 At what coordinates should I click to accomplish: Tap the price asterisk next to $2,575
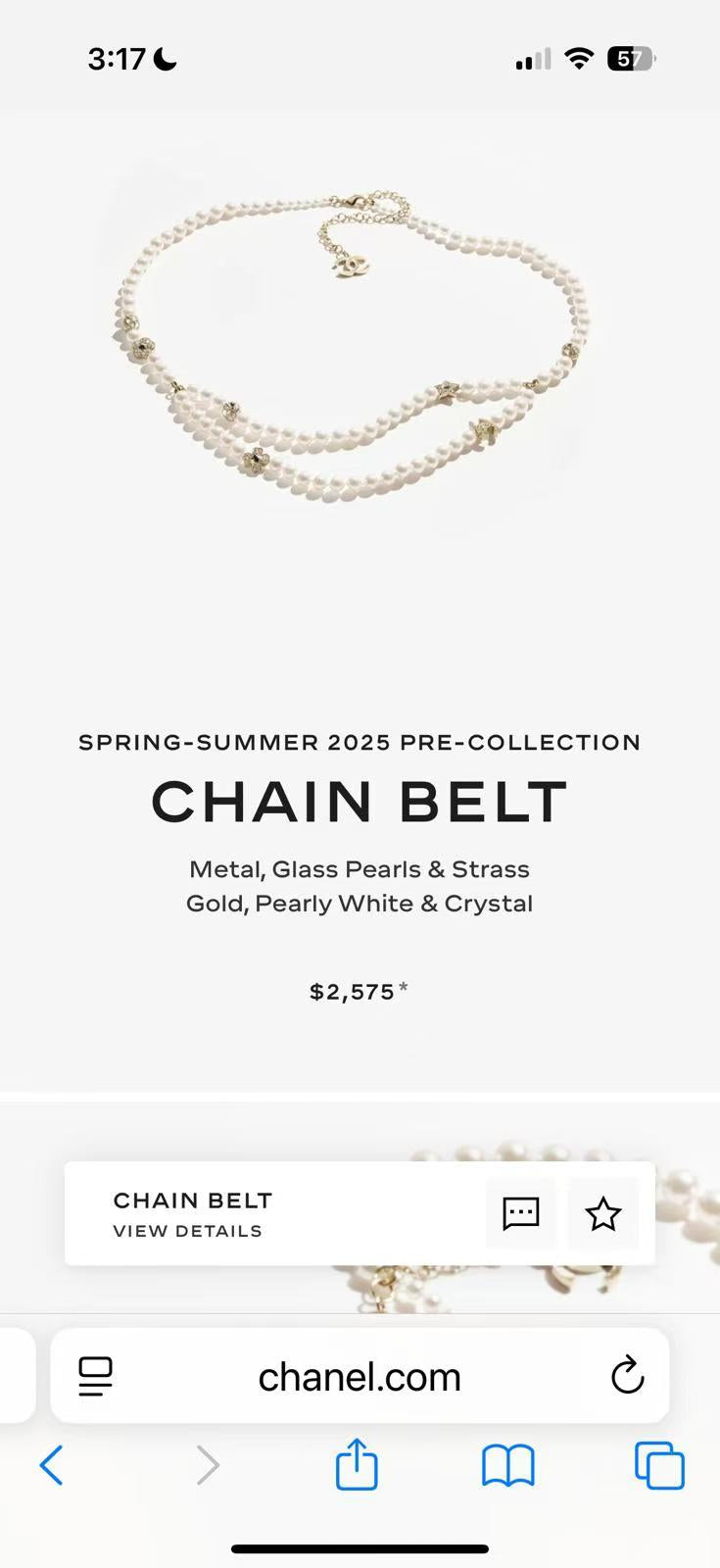click(x=403, y=985)
